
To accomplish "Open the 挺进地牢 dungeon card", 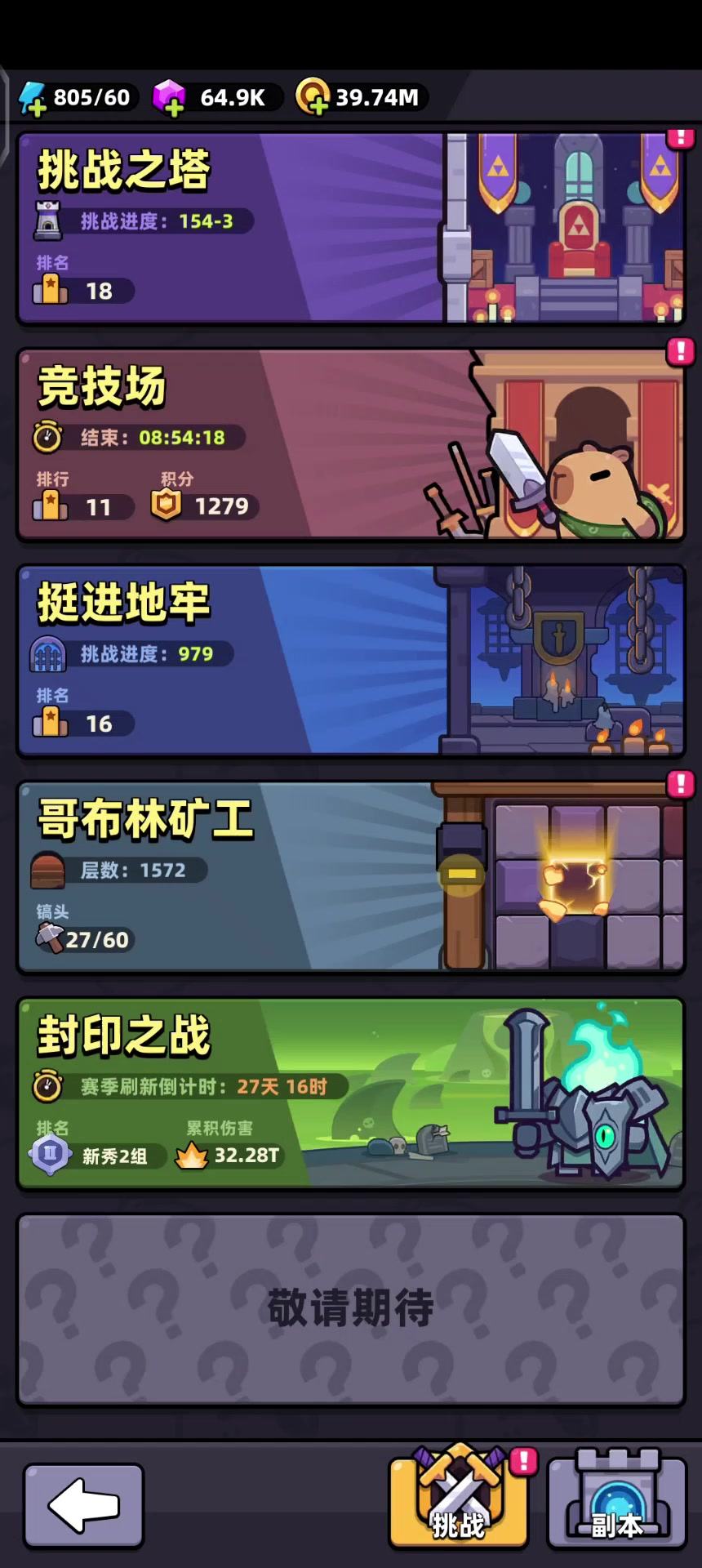I will pyautogui.click(x=351, y=661).
